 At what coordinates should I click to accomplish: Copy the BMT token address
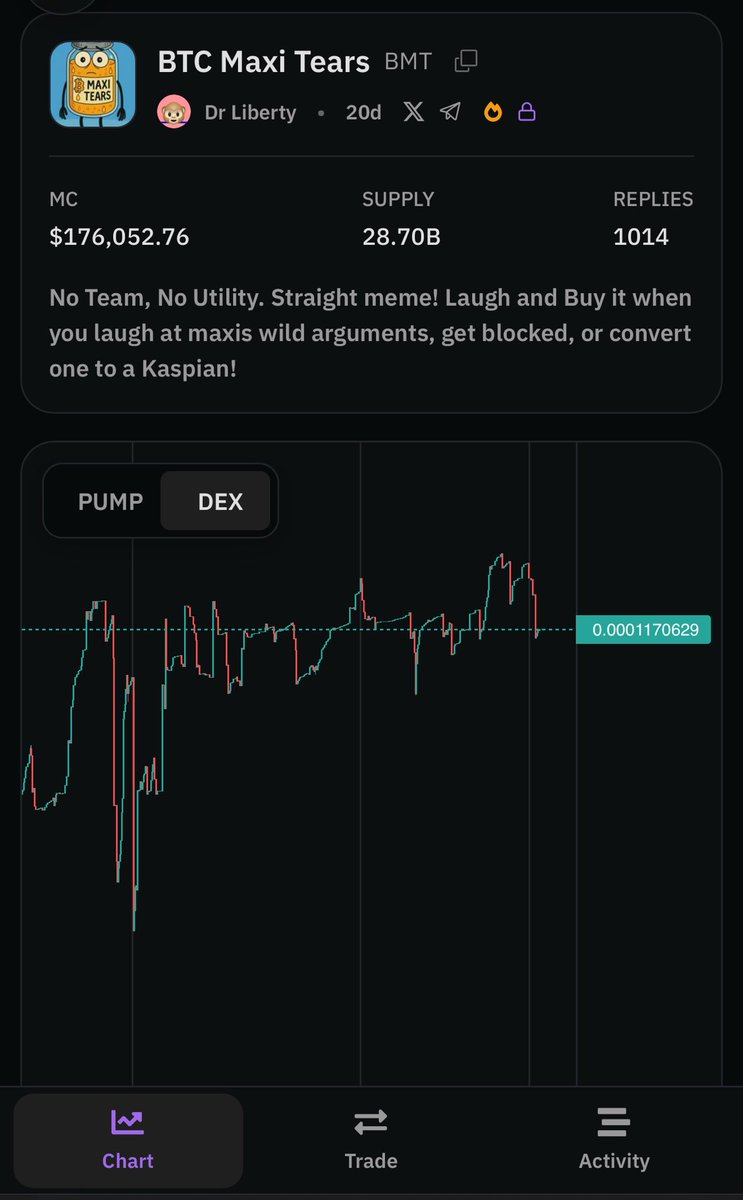pos(465,62)
